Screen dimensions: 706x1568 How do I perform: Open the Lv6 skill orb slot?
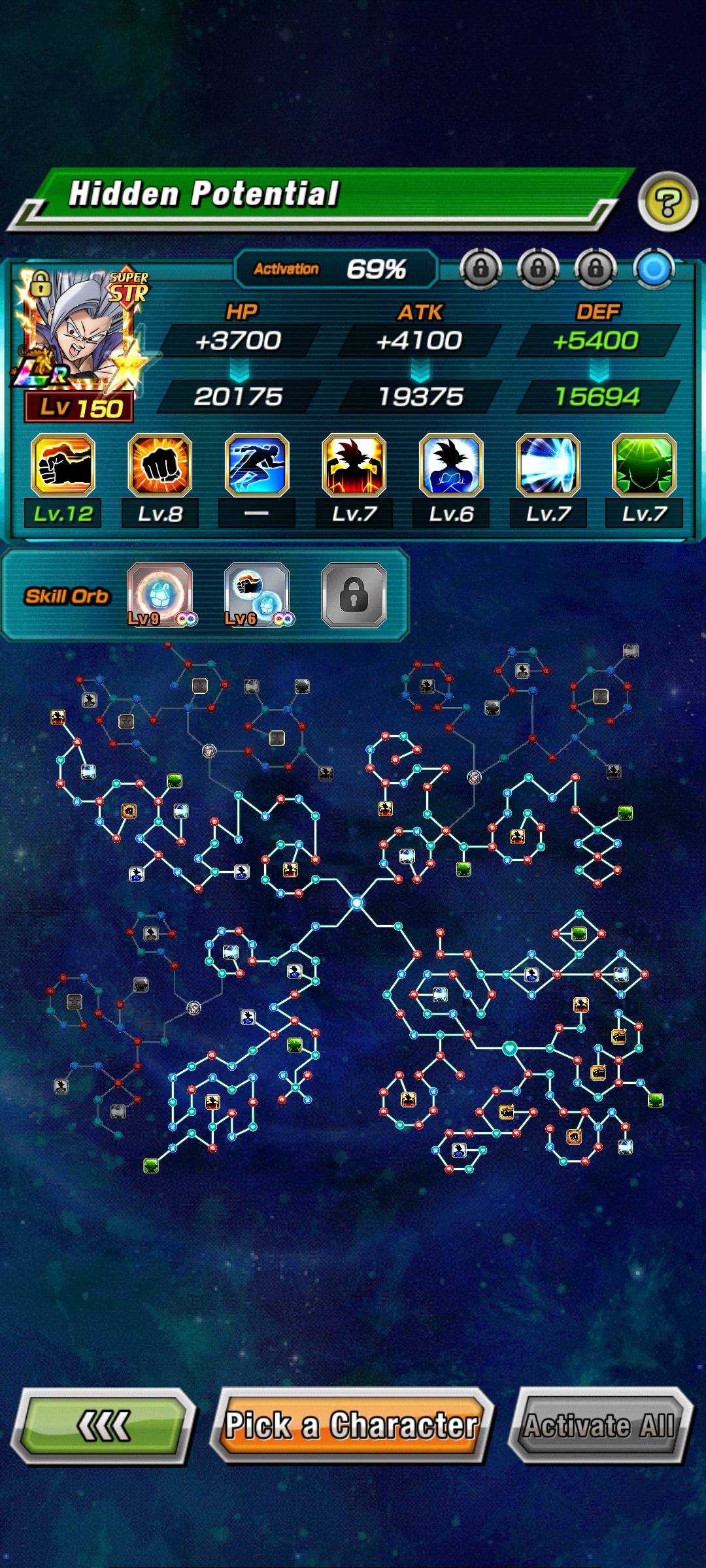(x=257, y=595)
